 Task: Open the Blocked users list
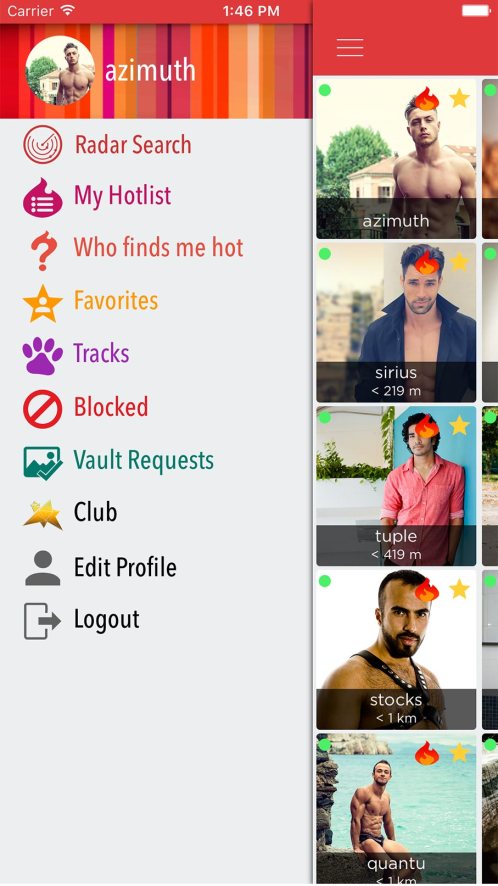(86, 407)
